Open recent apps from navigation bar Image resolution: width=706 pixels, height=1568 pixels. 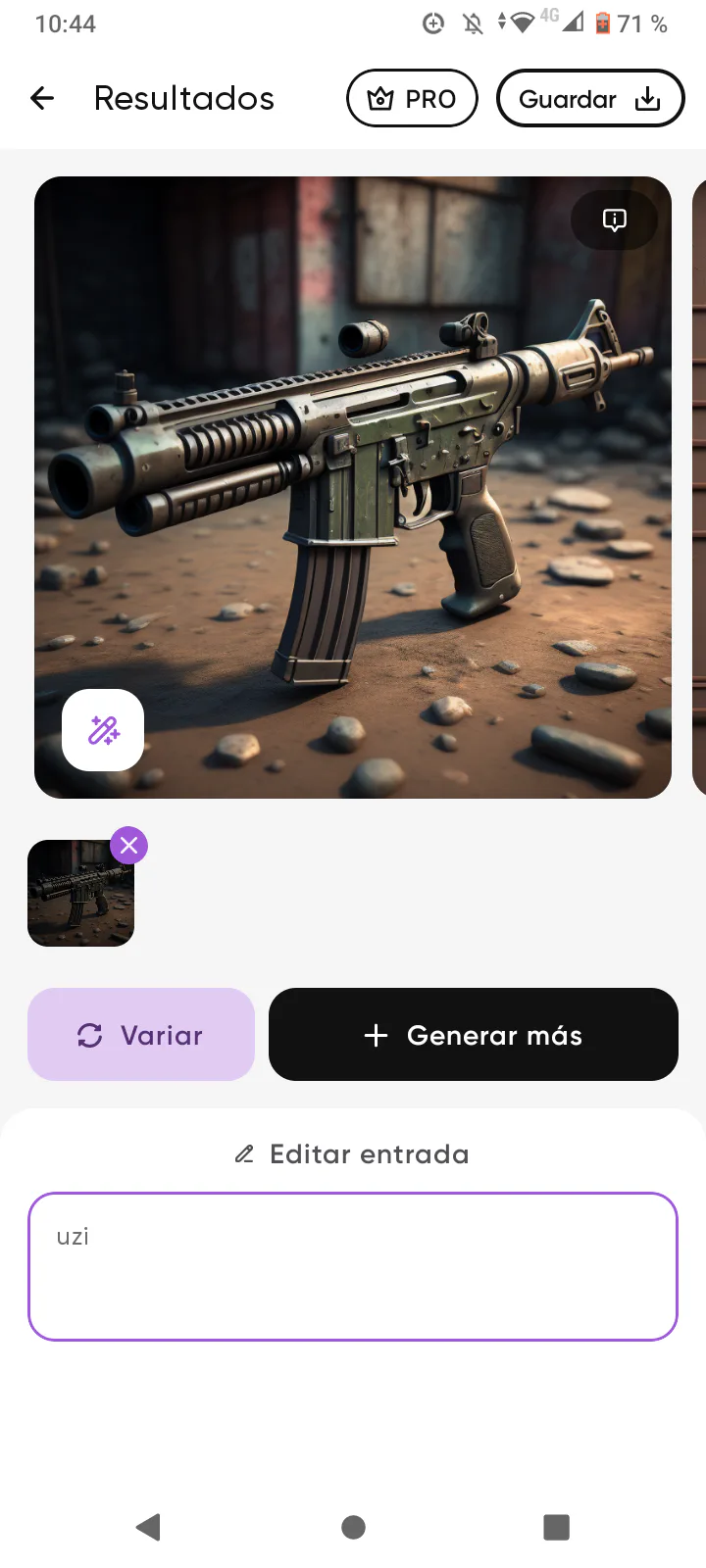[556, 1527]
